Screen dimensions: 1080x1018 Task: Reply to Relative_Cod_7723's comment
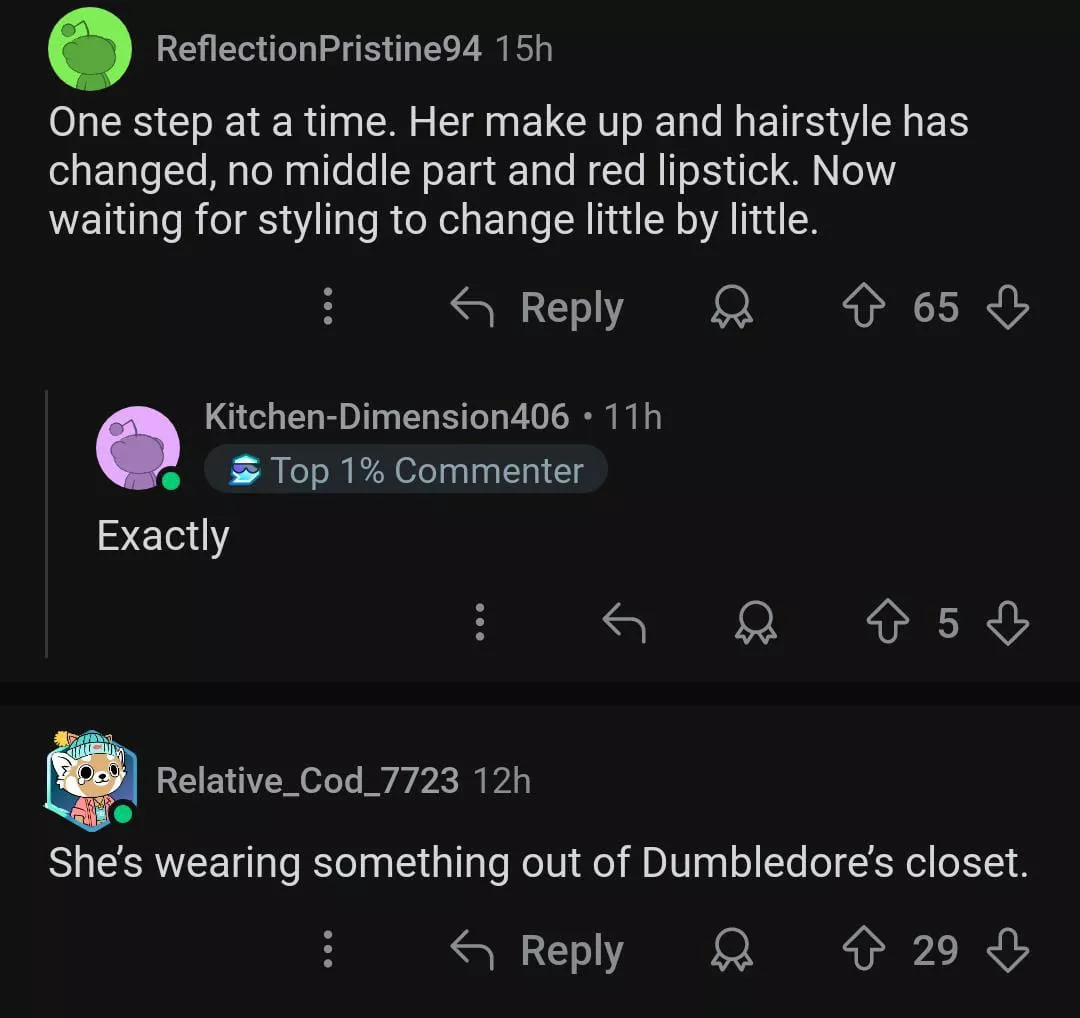click(x=537, y=950)
